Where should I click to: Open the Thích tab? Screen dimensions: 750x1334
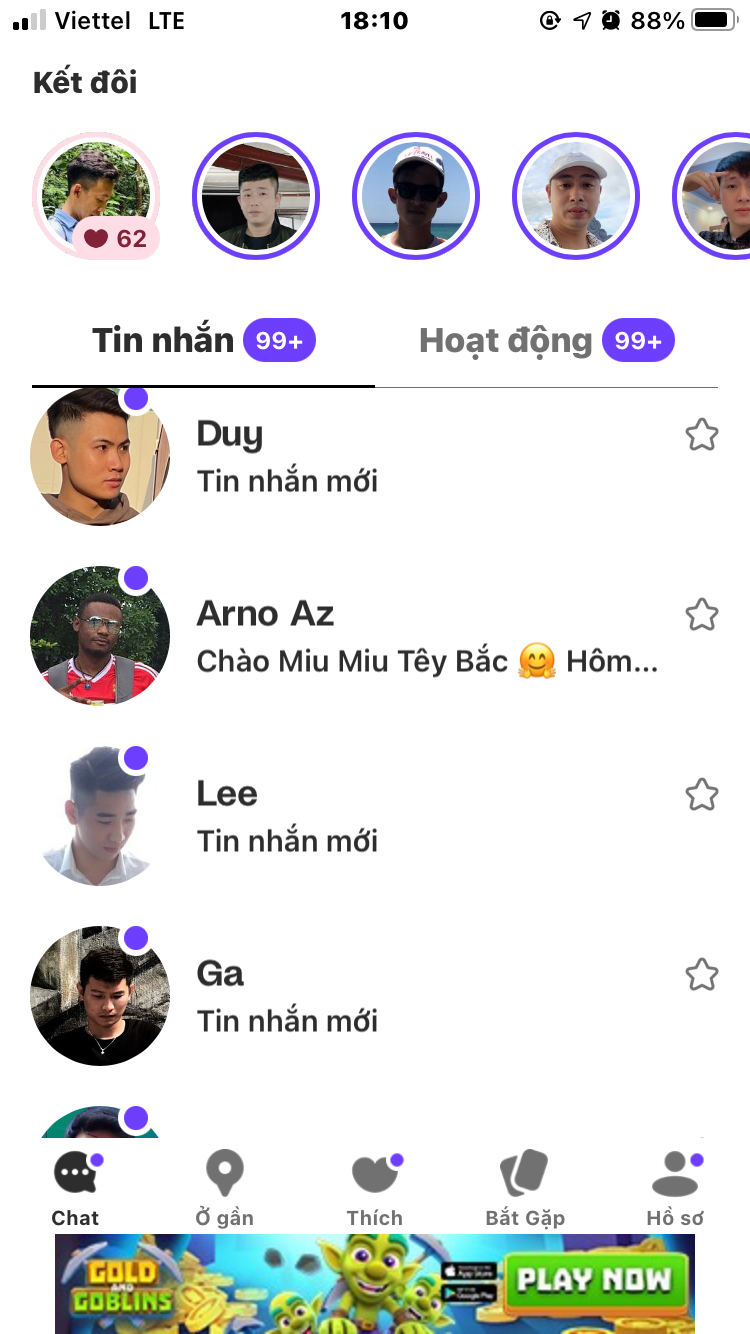pos(374,1188)
